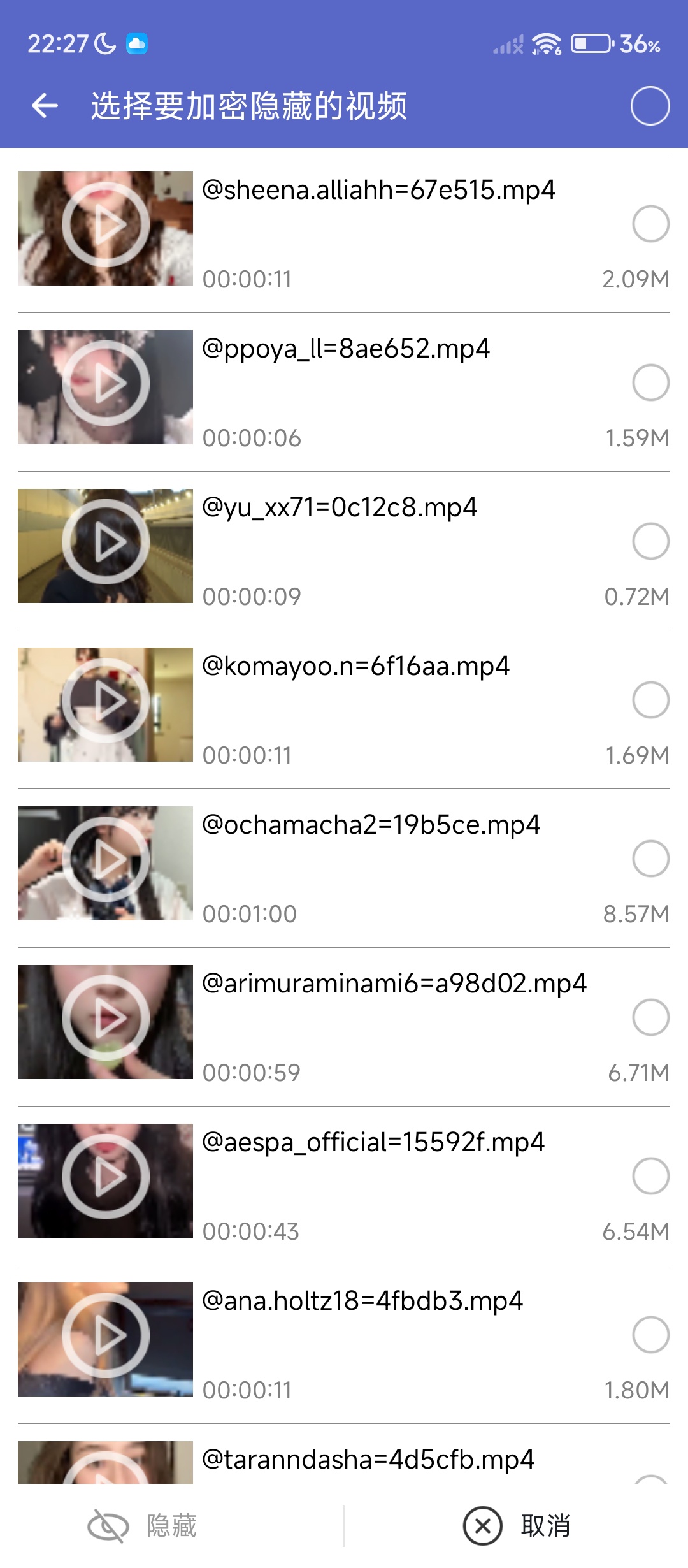Screen dimensions: 688x1568
Task: Play the @sheena.alliahh=67e515.mp4 thumbnail
Action: tap(105, 228)
